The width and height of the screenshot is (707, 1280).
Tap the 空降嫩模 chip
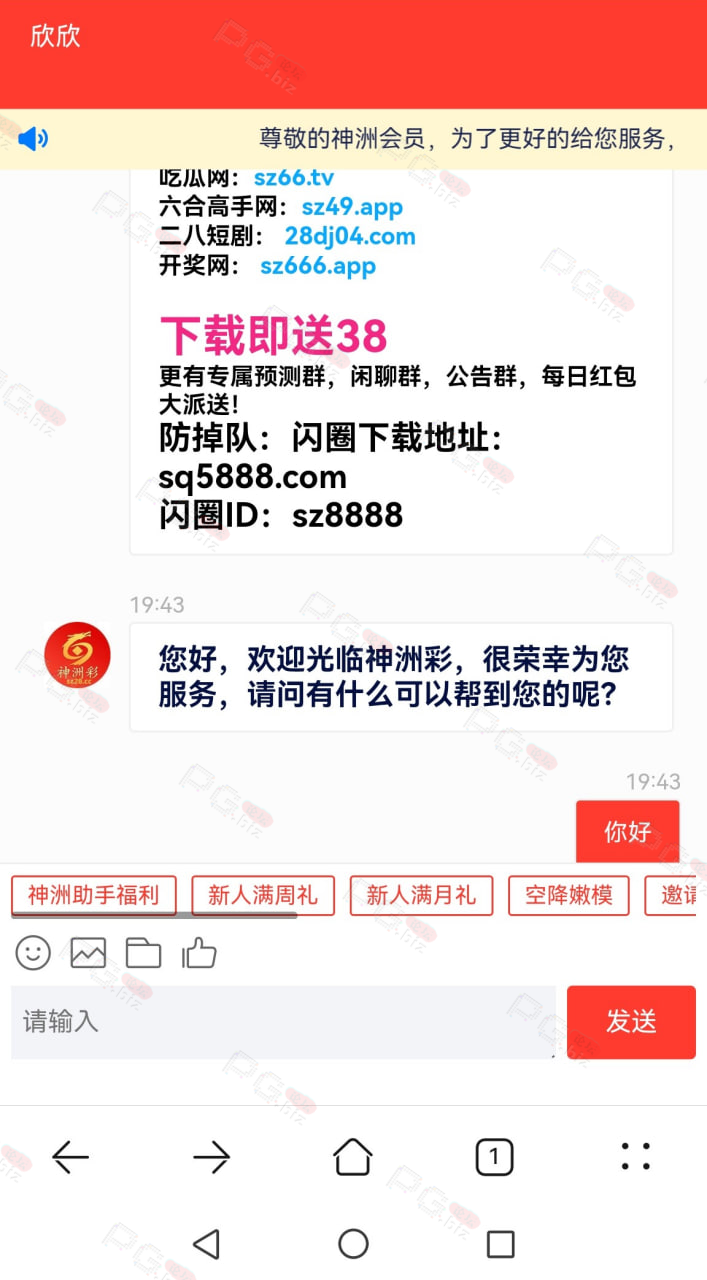(x=568, y=895)
